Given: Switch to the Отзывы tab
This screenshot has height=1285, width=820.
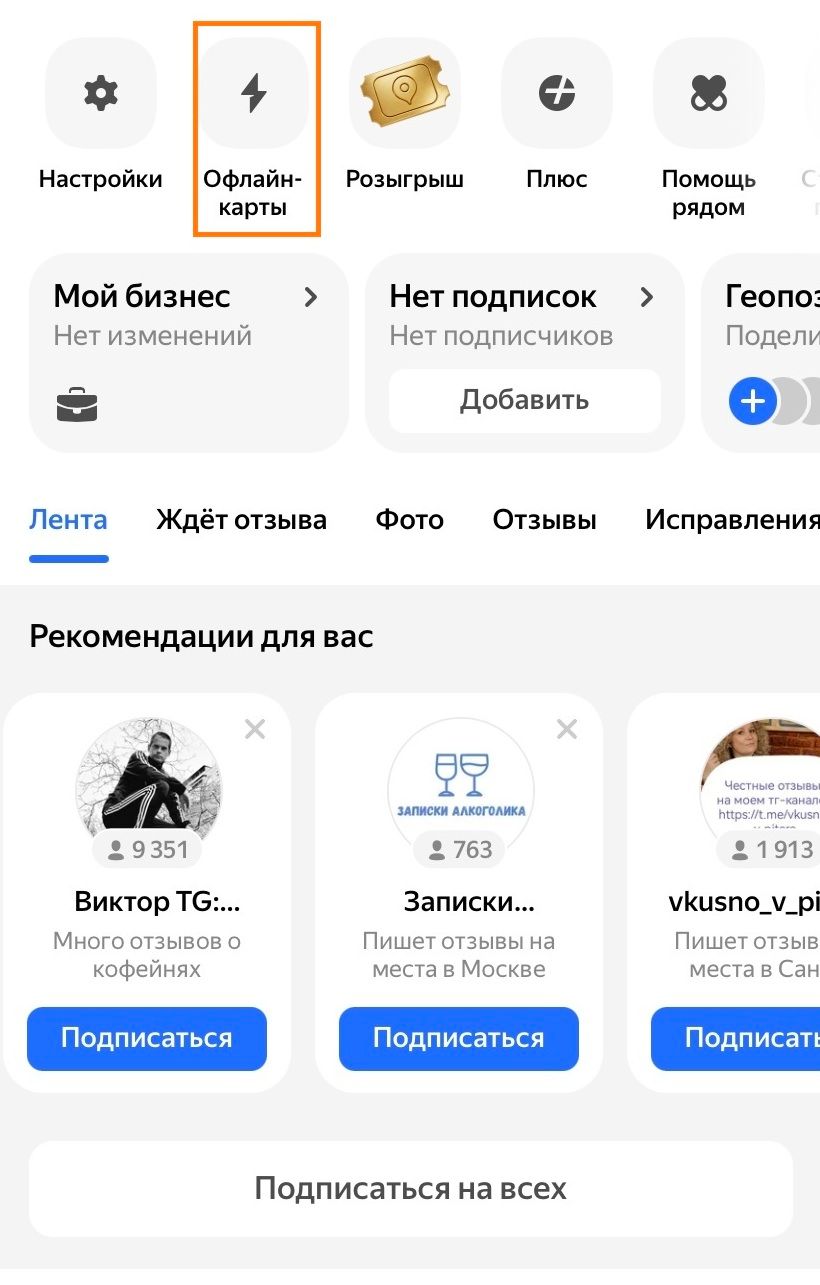Looking at the screenshot, I should [x=544, y=520].
